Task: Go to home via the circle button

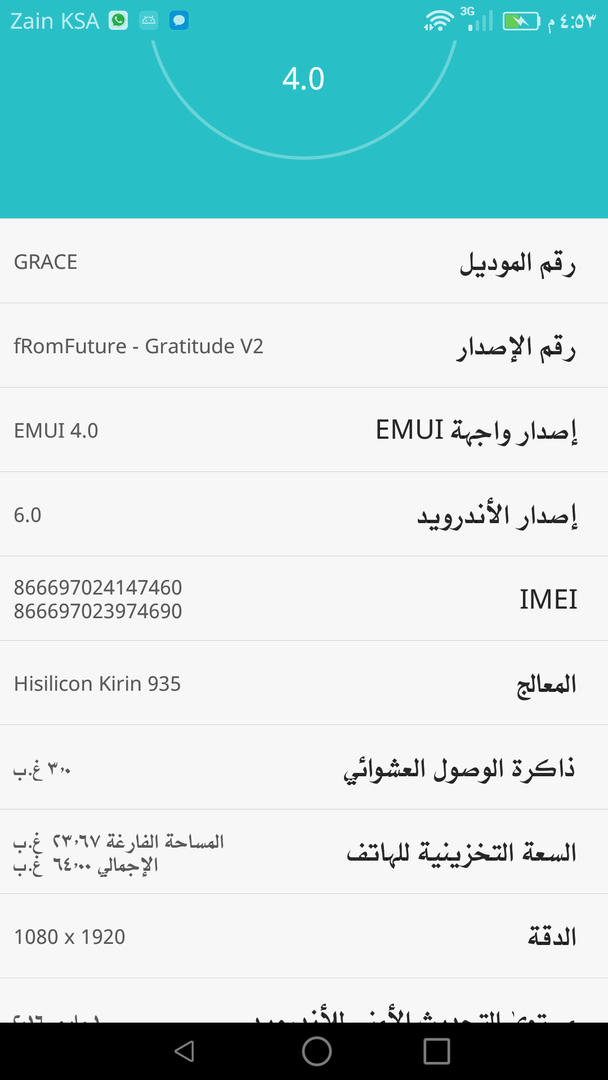Action: (317, 1051)
